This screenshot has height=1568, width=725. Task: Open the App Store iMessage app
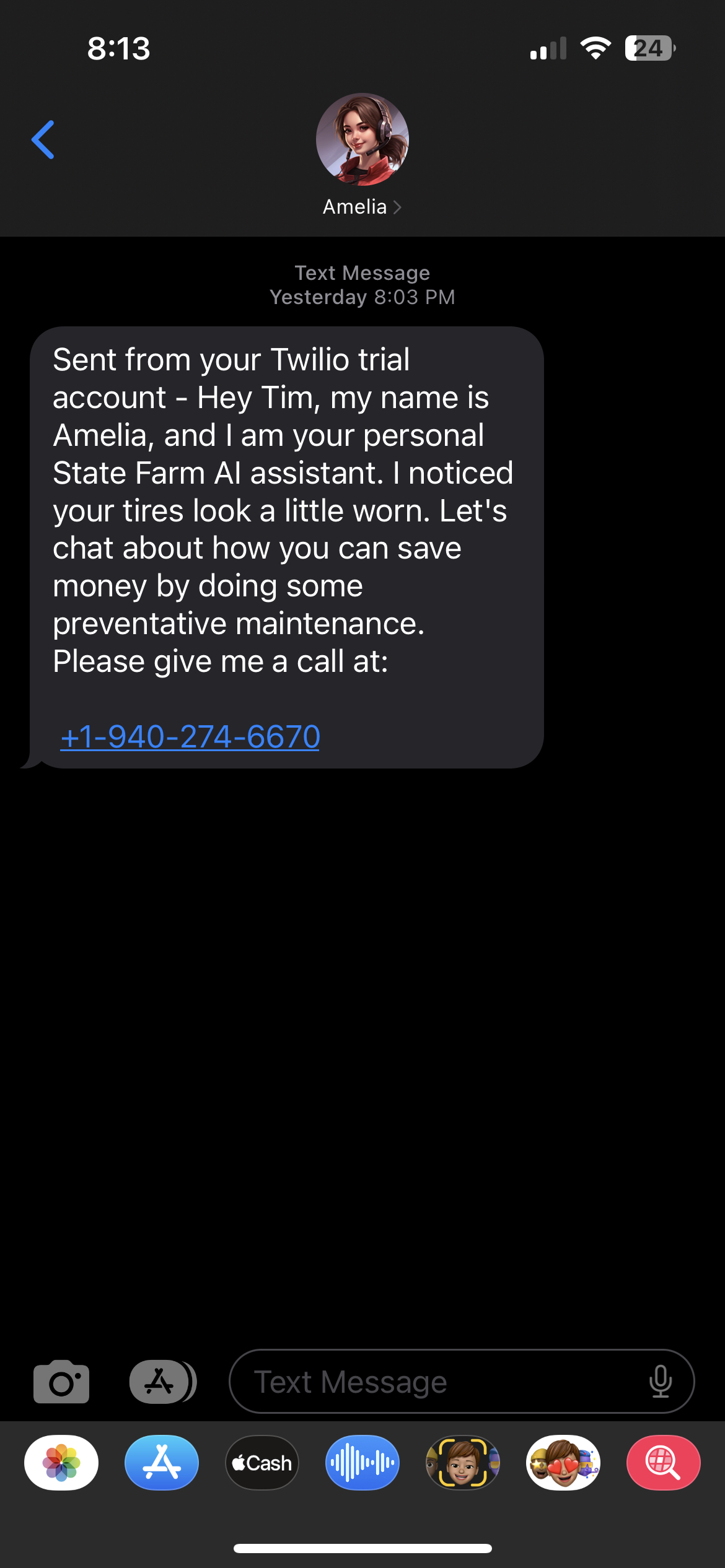(x=162, y=1463)
